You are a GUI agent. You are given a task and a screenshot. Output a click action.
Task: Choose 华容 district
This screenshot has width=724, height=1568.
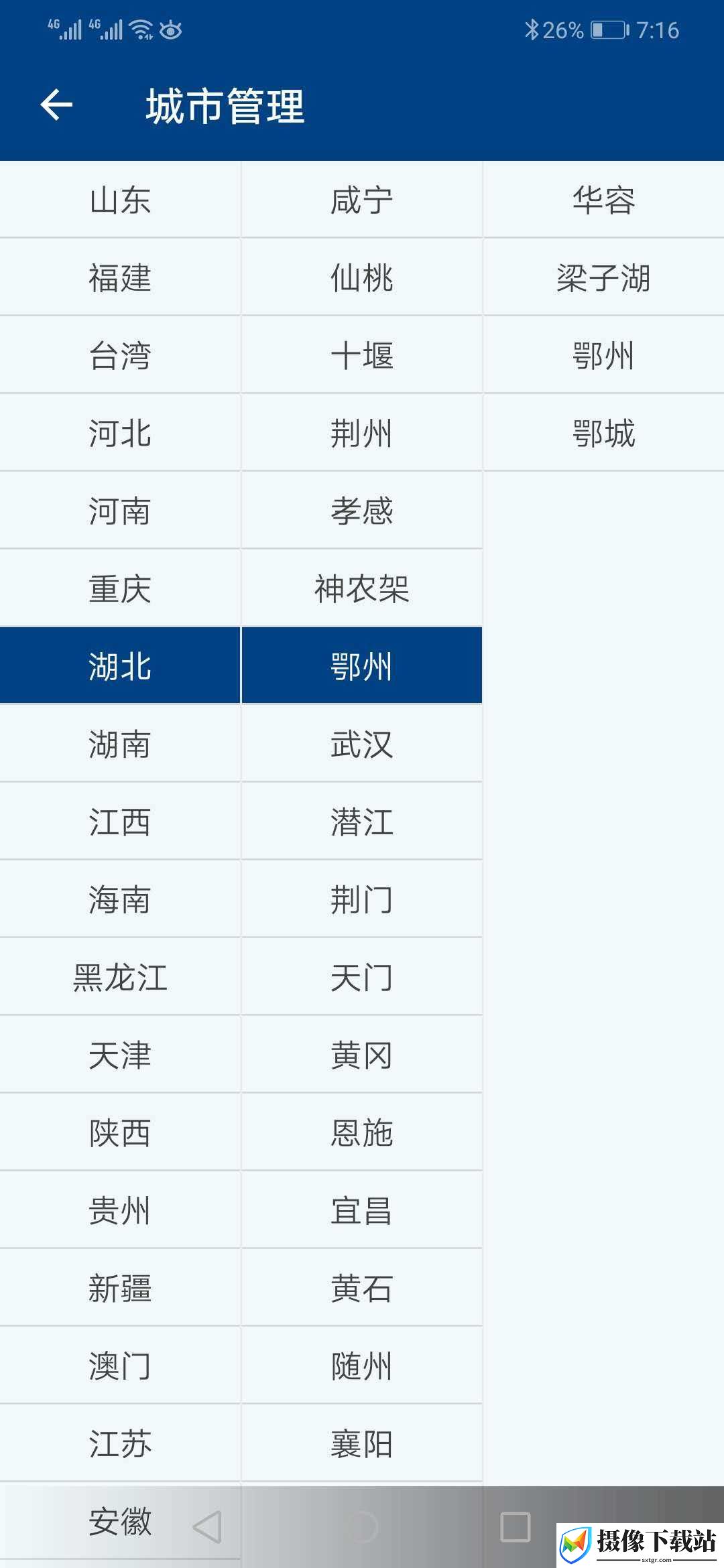tap(603, 200)
